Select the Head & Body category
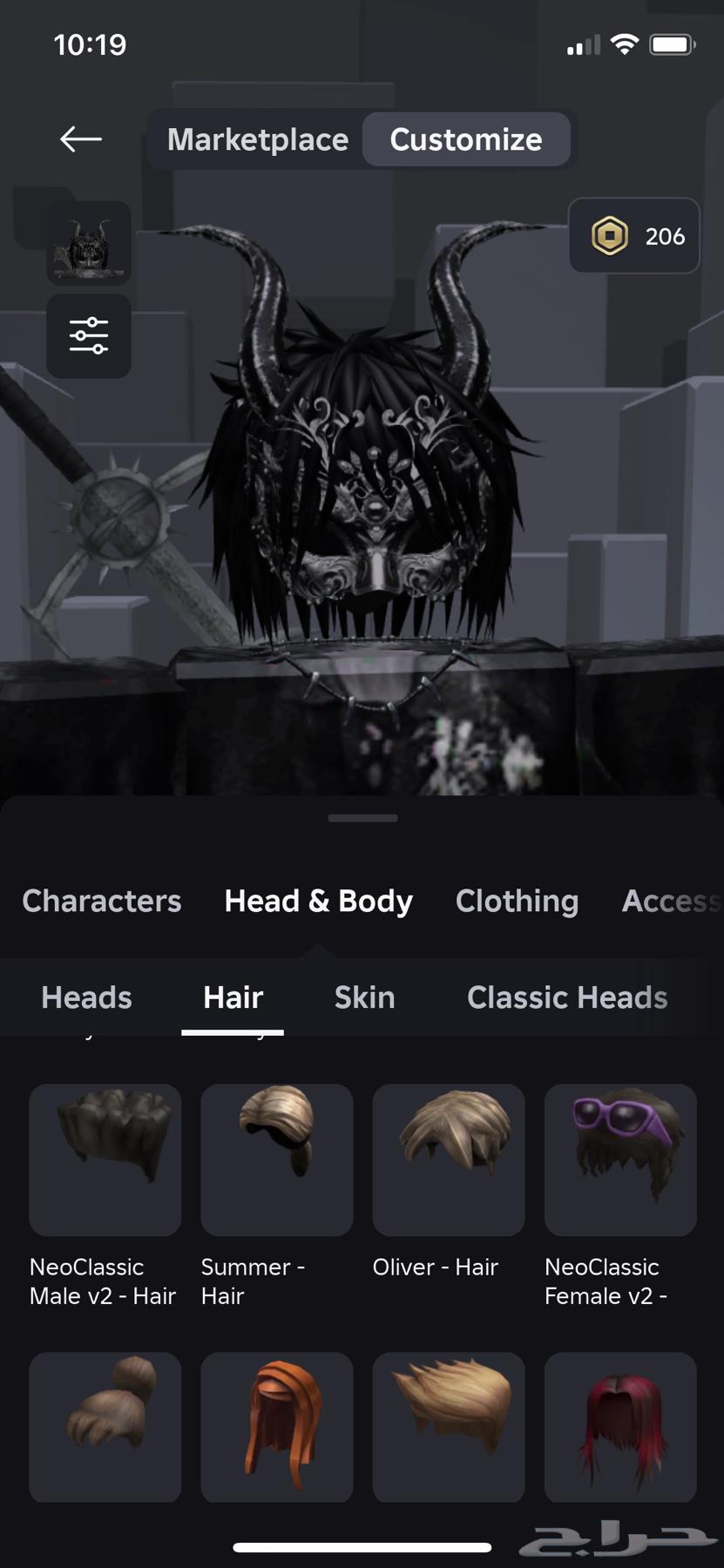The width and height of the screenshot is (724, 1568). point(318,901)
